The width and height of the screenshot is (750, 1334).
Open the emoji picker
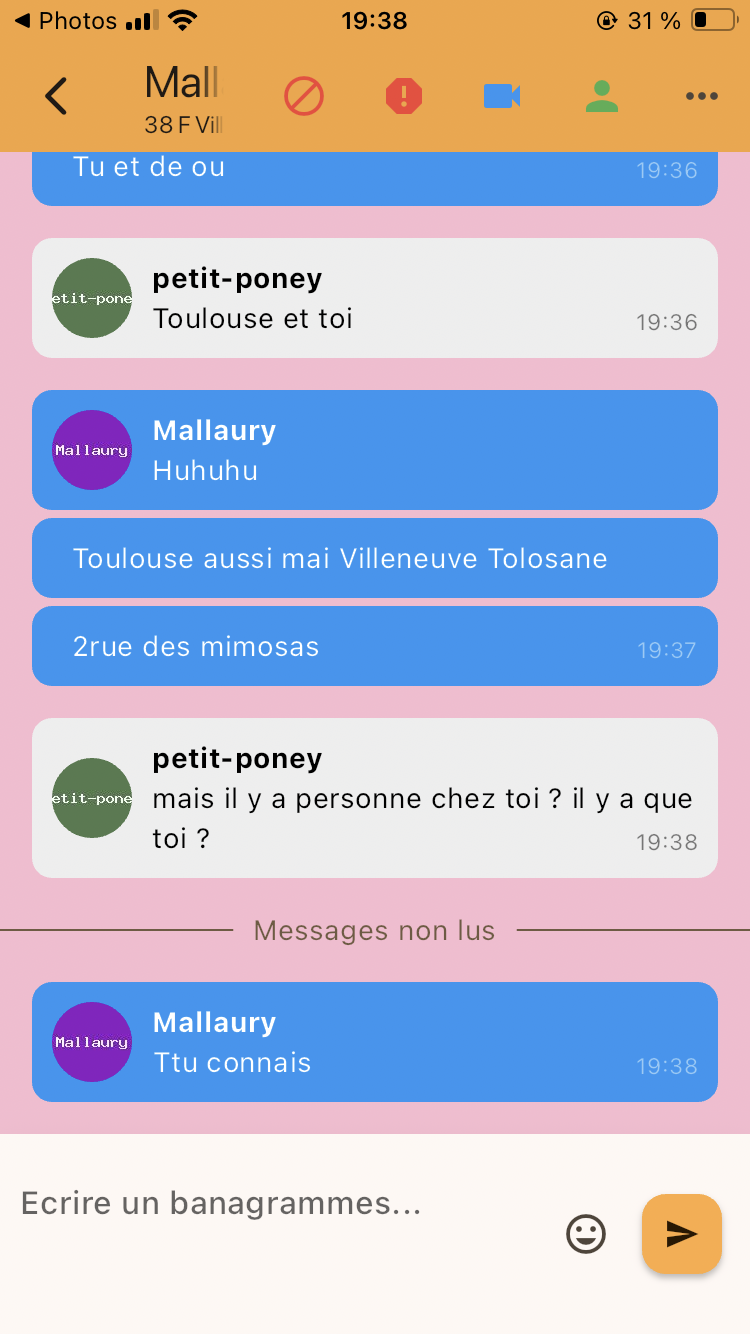click(586, 1234)
